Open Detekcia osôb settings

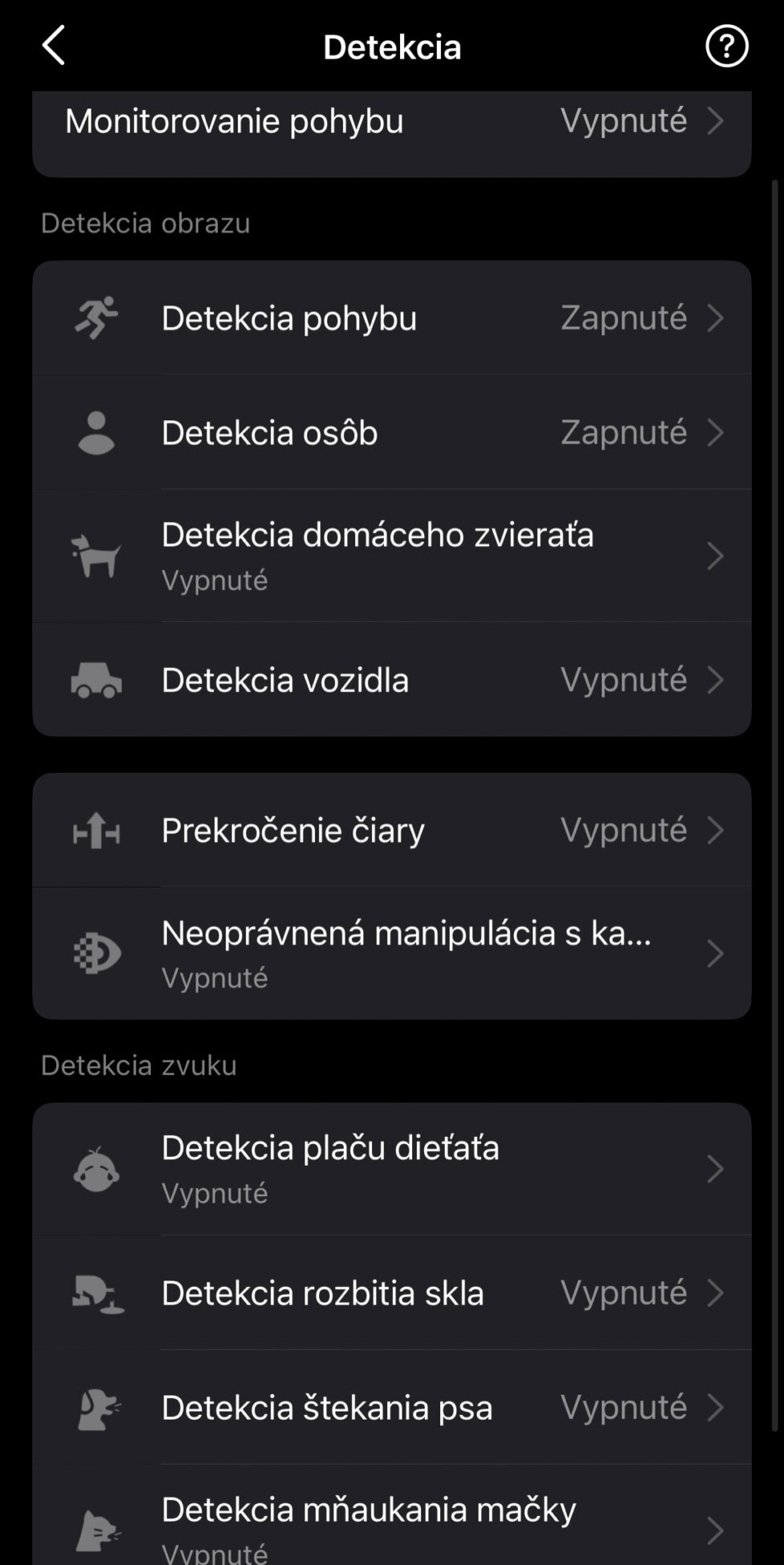click(x=392, y=432)
